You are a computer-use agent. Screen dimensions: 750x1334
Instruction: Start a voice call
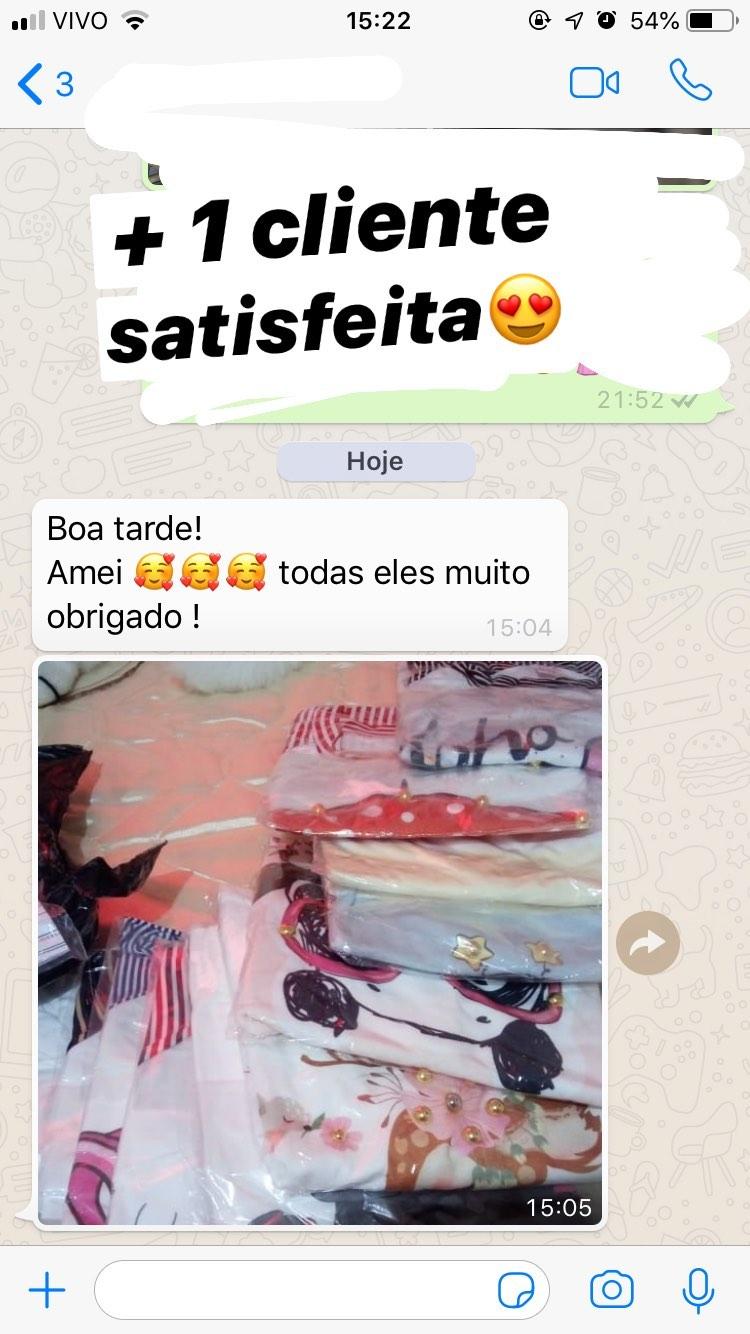pos(690,82)
